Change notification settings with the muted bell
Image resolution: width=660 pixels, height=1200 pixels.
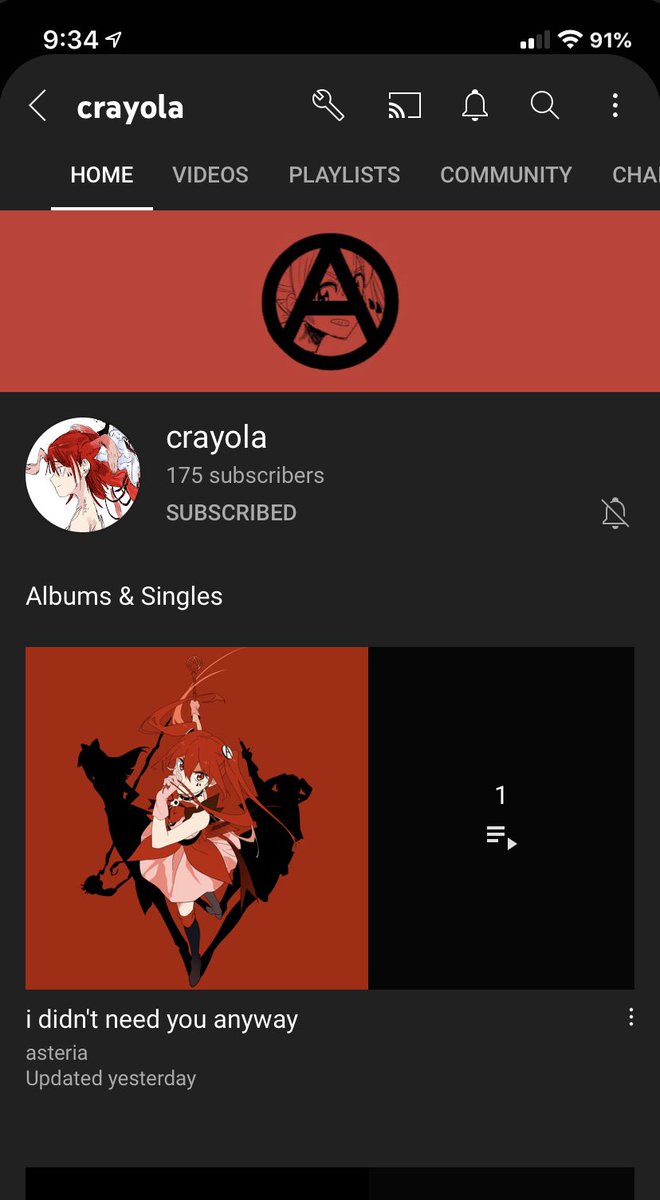615,513
